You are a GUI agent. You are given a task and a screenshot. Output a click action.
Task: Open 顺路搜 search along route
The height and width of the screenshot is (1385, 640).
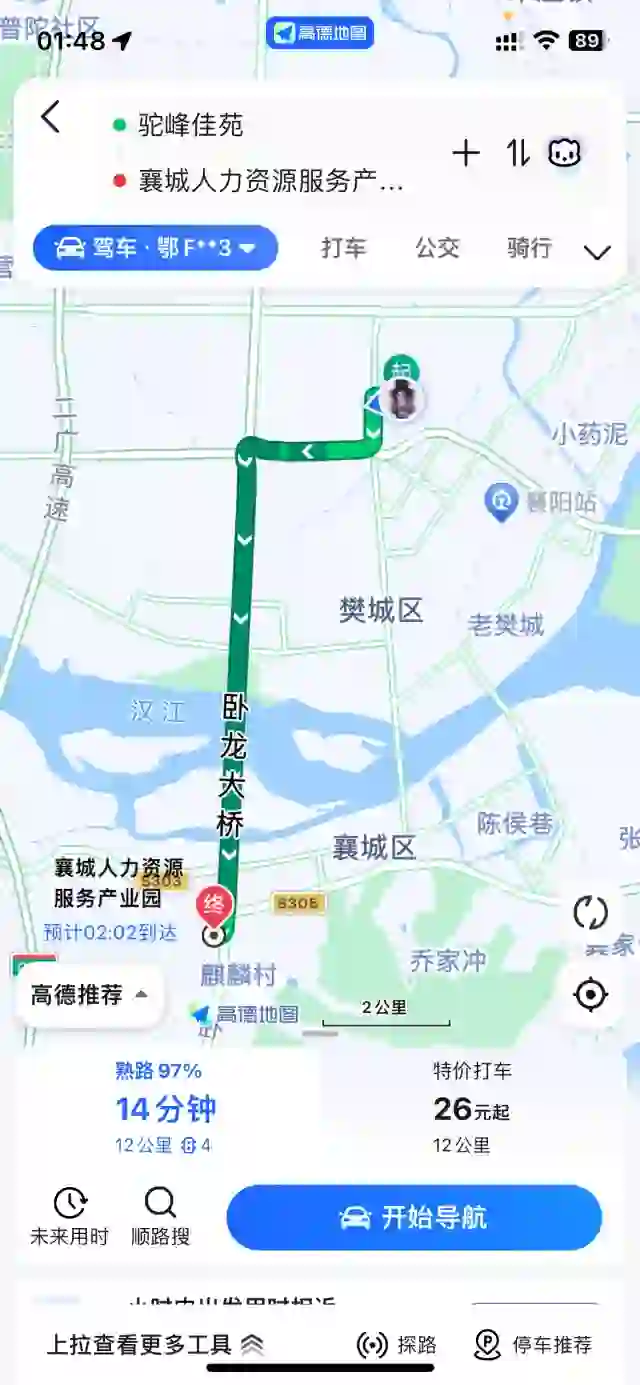160,1215
